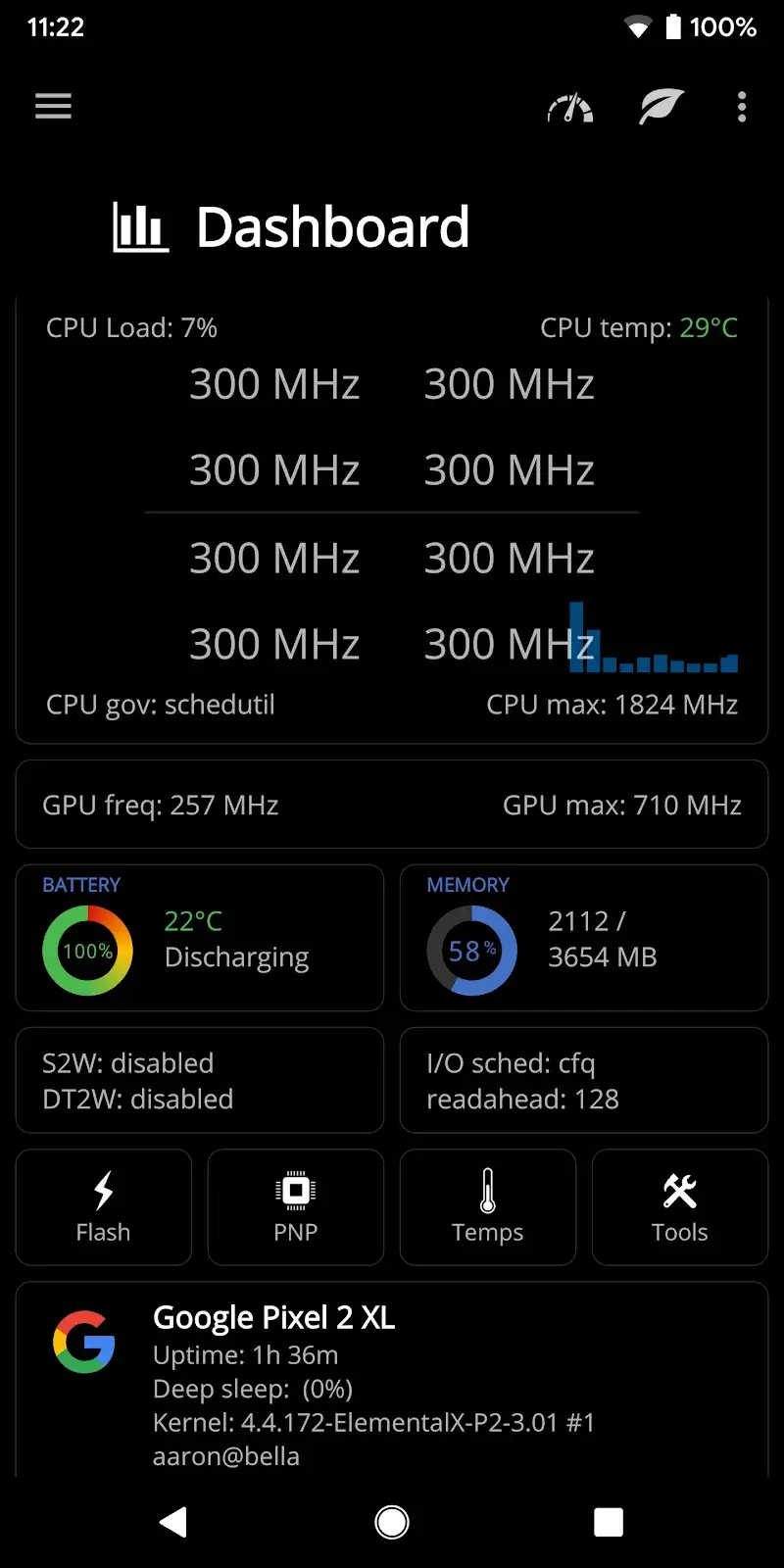Open the PNP performance profiles
The height and width of the screenshot is (1568, 784).
pyautogui.click(x=295, y=1207)
